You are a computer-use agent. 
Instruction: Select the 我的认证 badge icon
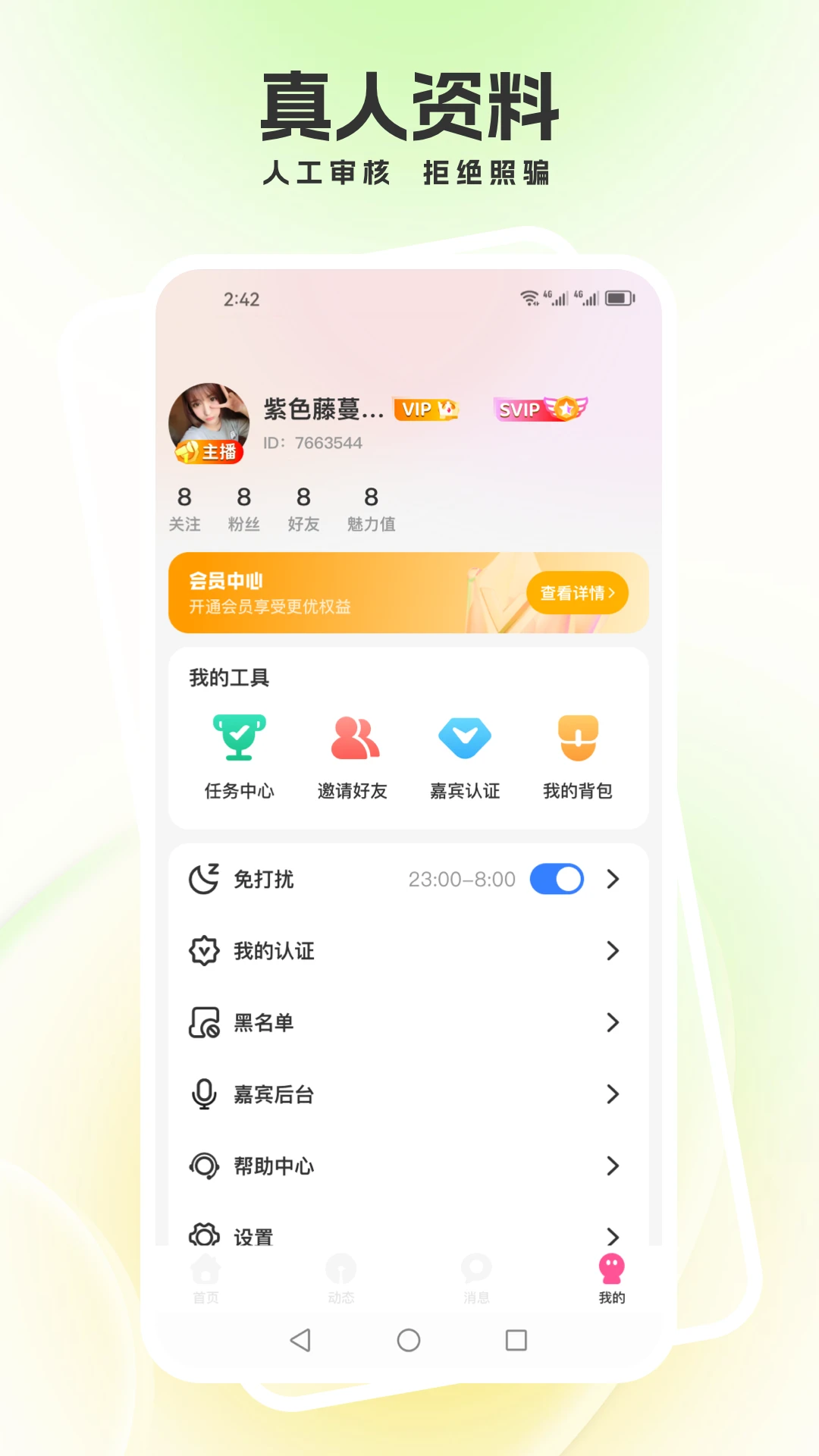[x=203, y=951]
